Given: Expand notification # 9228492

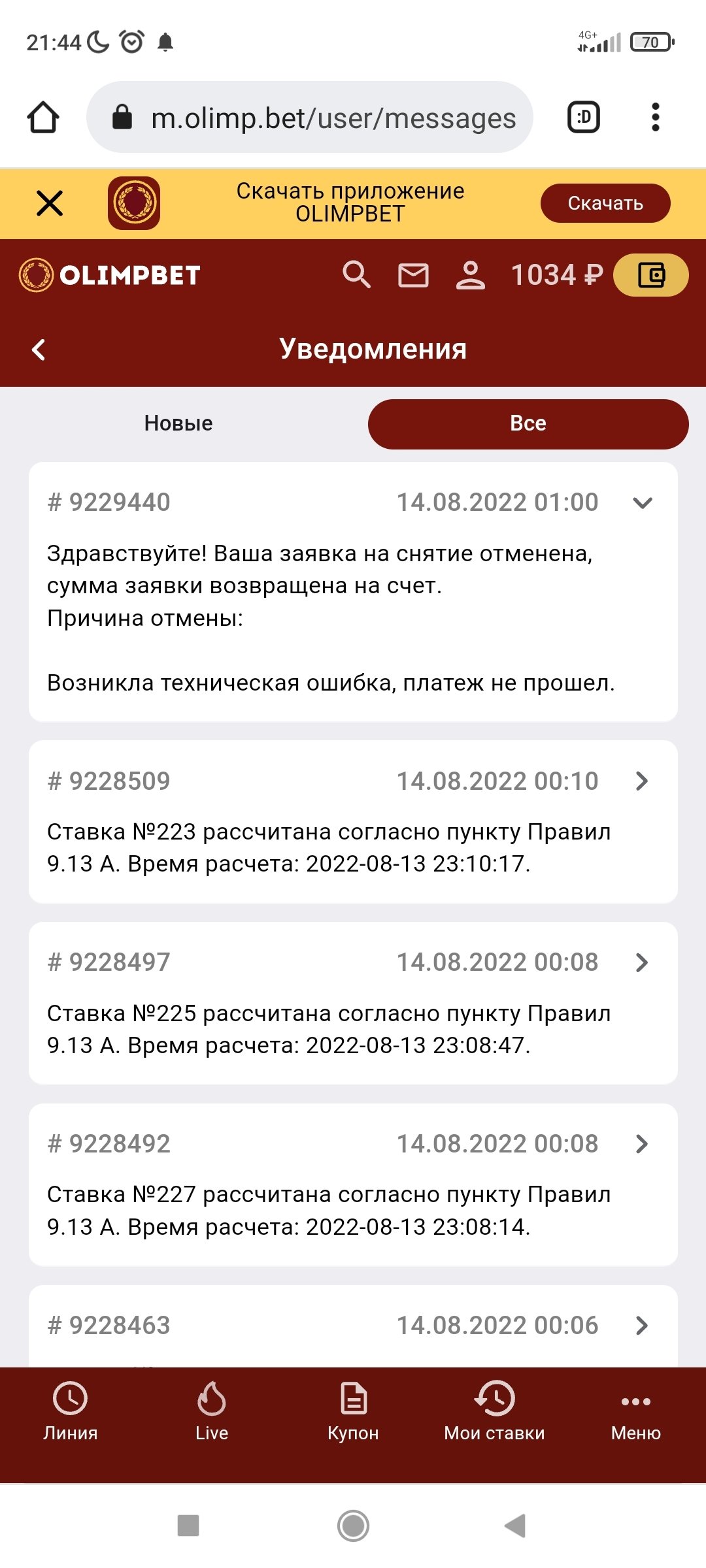Looking at the screenshot, I should [642, 1143].
